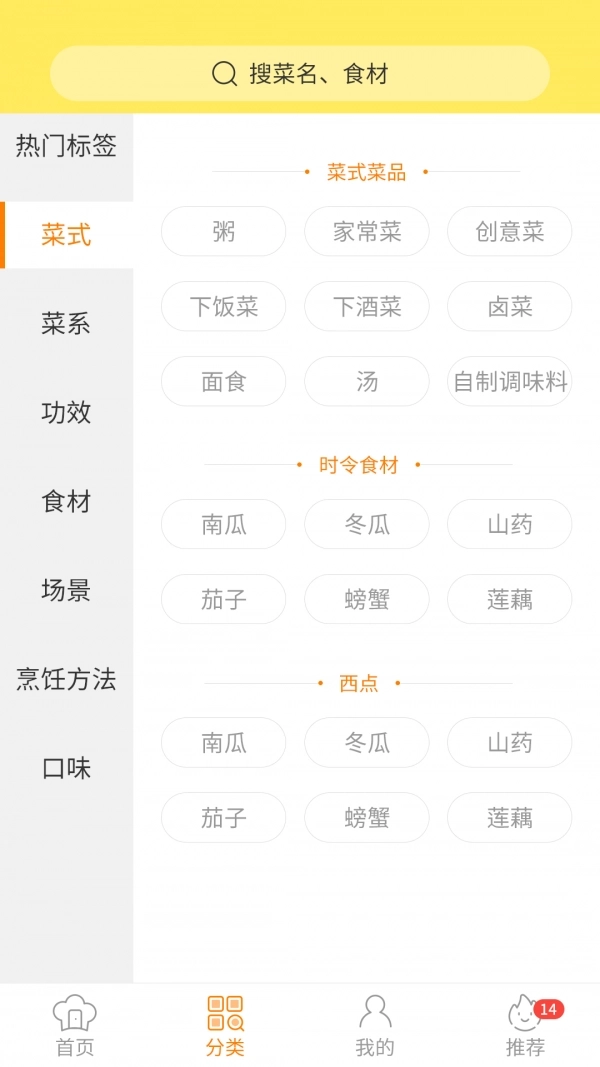Open the 下饭菜 tag
The width and height of the screenshot is (600, 1067).
point(224,307)
